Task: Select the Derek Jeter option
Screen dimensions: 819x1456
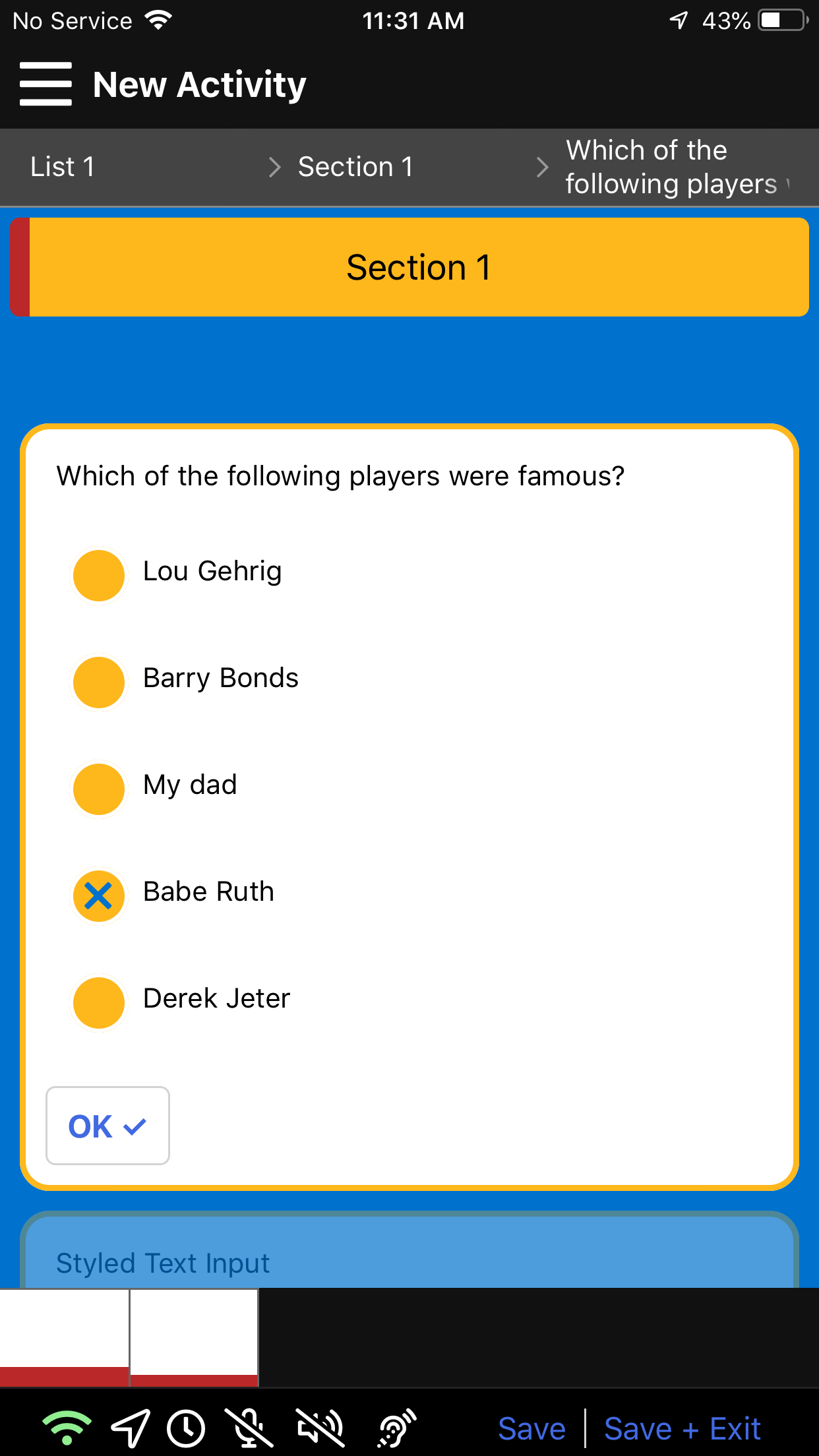Action: [x=99, y=1002]
